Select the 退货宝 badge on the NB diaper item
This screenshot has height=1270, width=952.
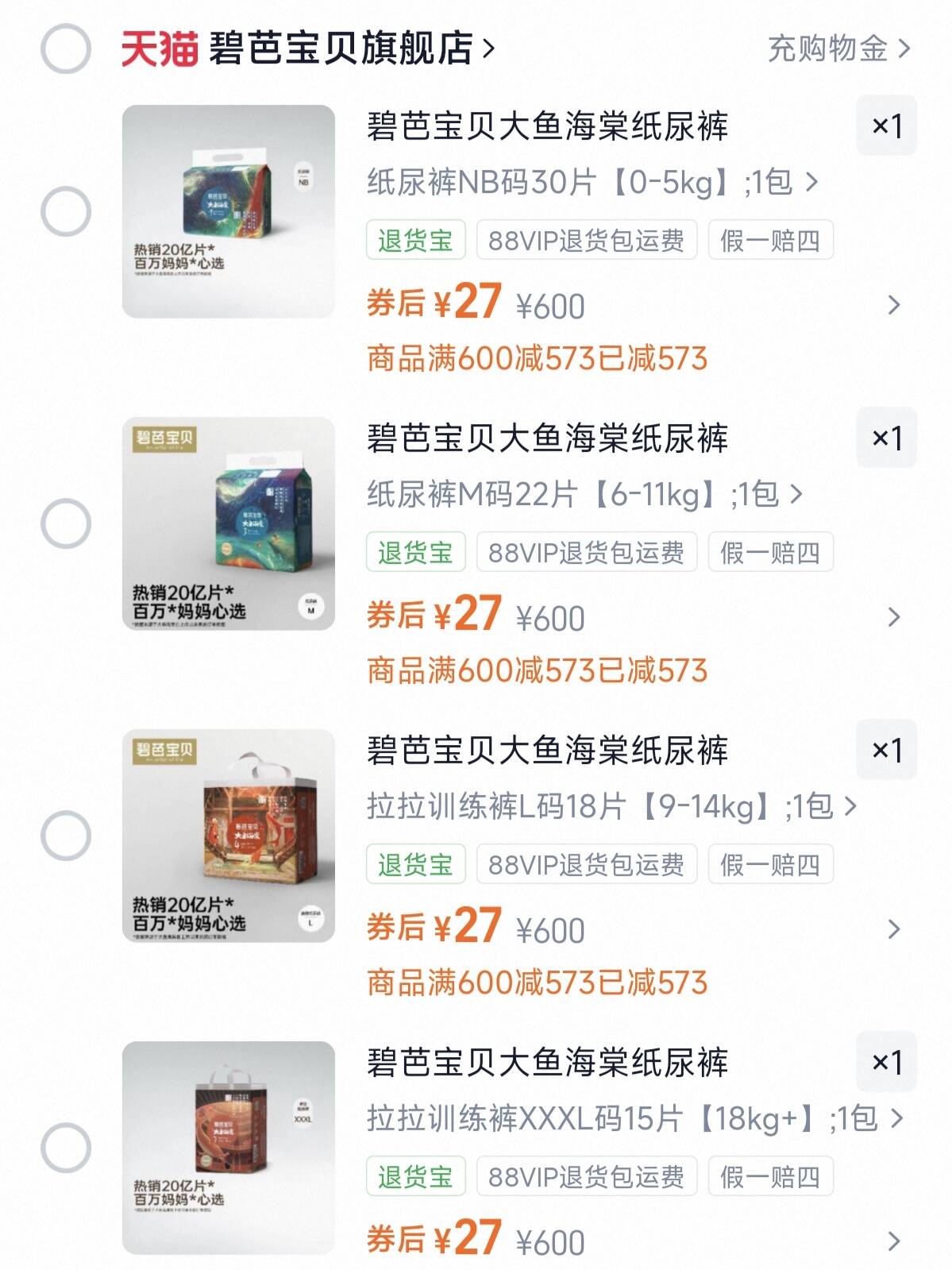point(414,242)
